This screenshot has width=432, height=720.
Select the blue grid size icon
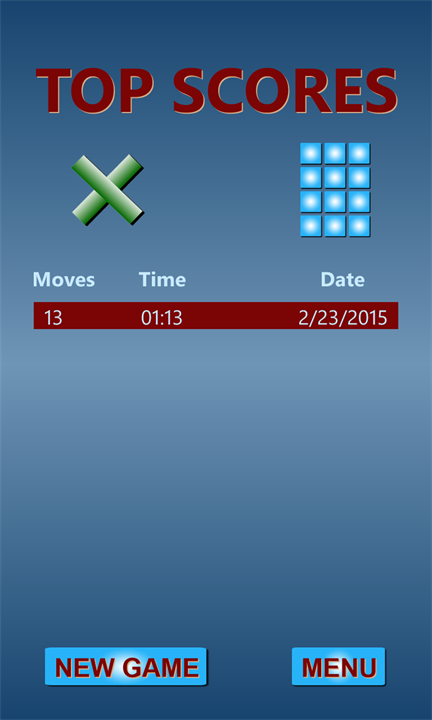[x=335, y=190]
